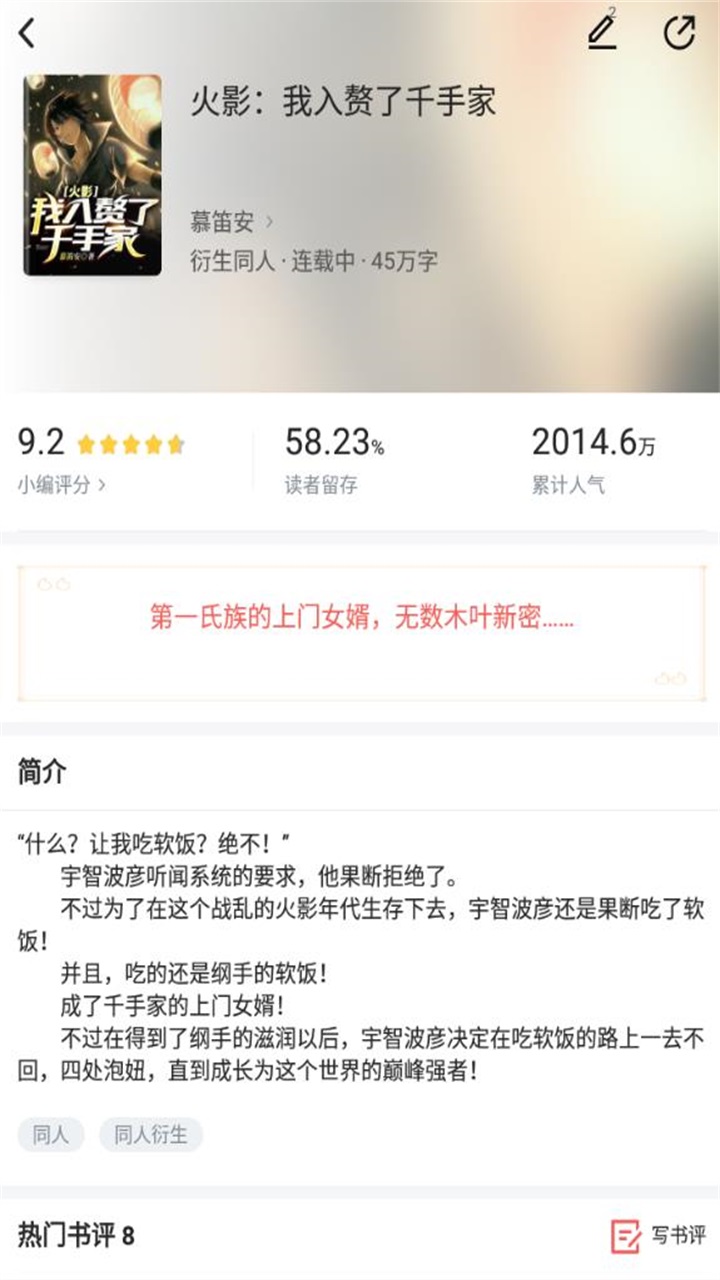Open the edit icon with badge 2

click(x=601, y=32)
